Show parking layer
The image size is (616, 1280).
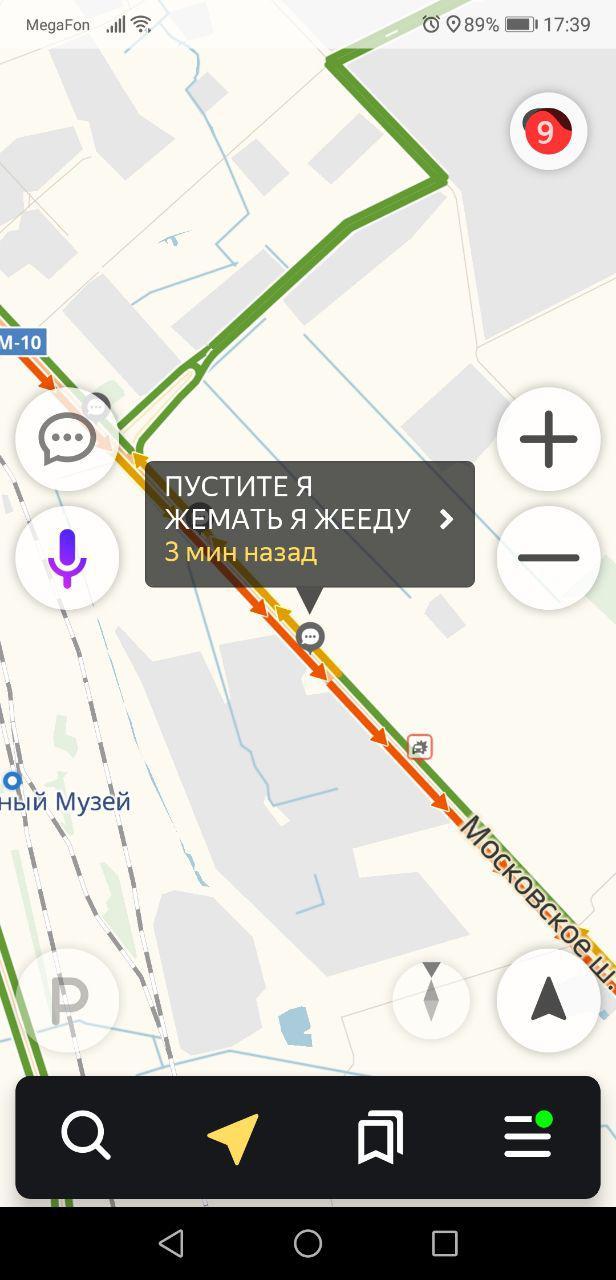pyautogui.click(x=67, y=999)
